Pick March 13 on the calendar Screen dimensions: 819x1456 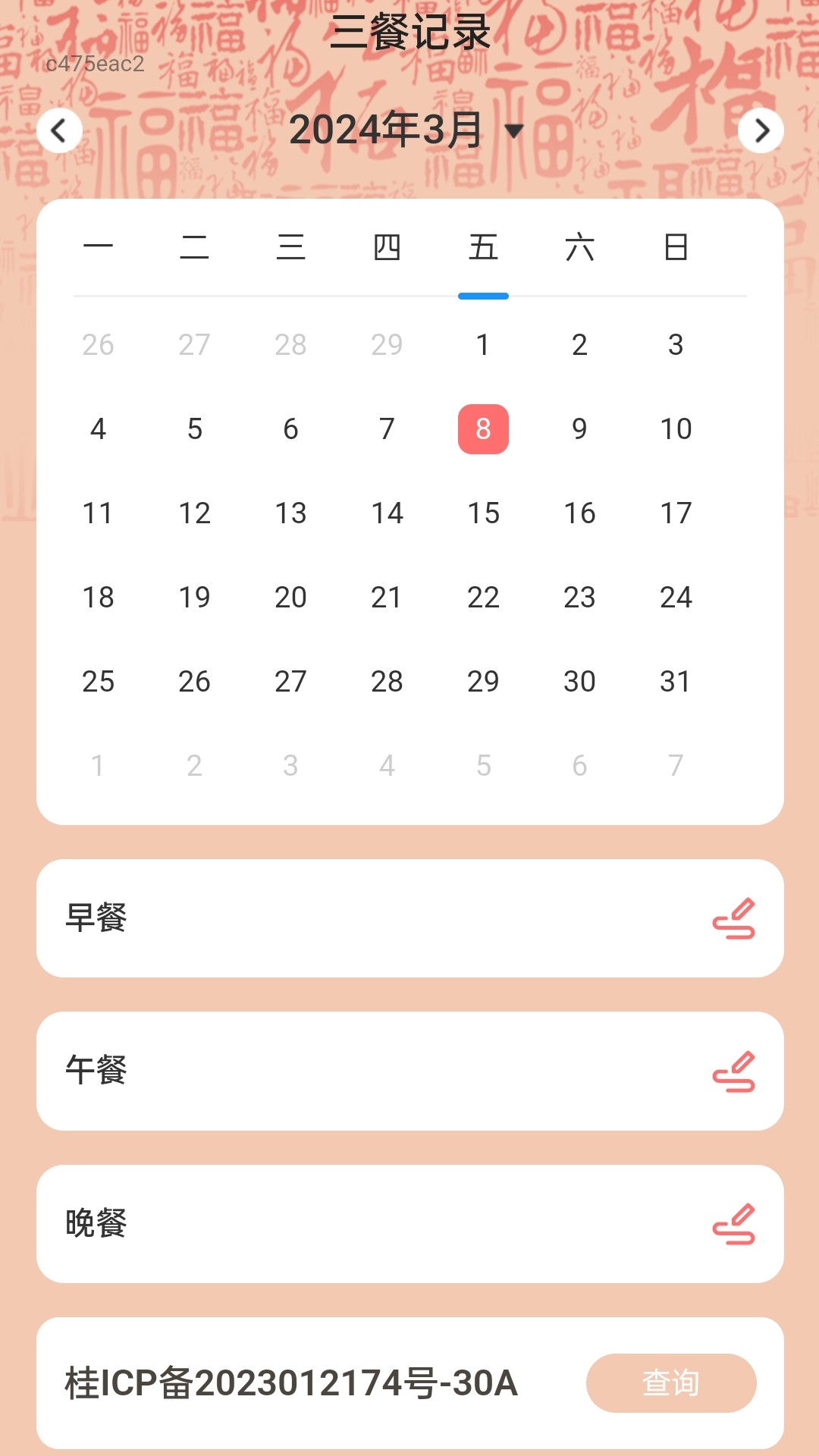[x=290, y=513]
